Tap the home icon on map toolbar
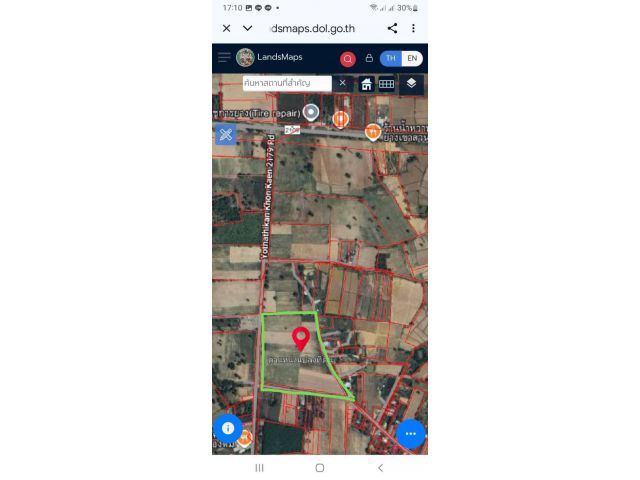The image size is (640, 480). click(366, 84)
